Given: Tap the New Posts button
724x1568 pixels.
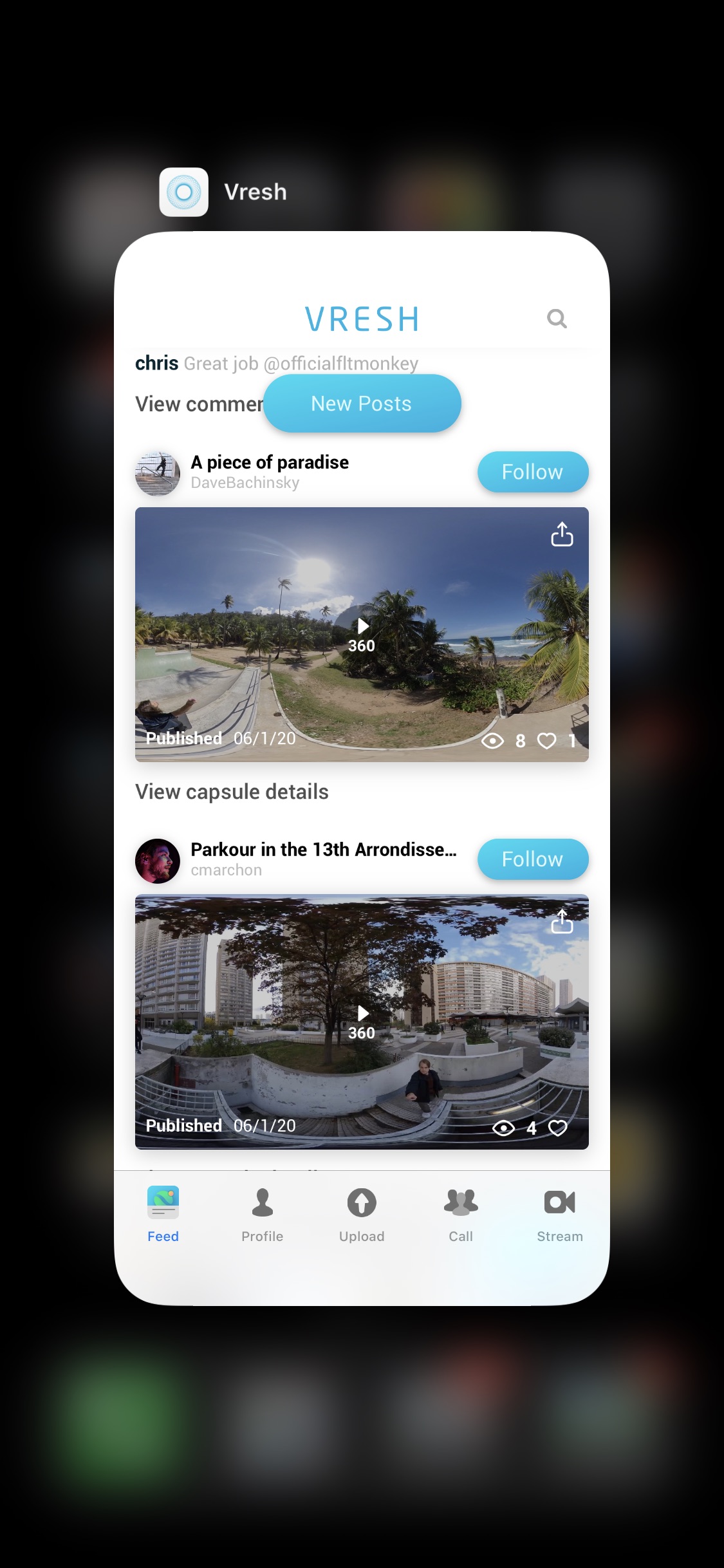Looking at the screenshot, I should [362, 404].
